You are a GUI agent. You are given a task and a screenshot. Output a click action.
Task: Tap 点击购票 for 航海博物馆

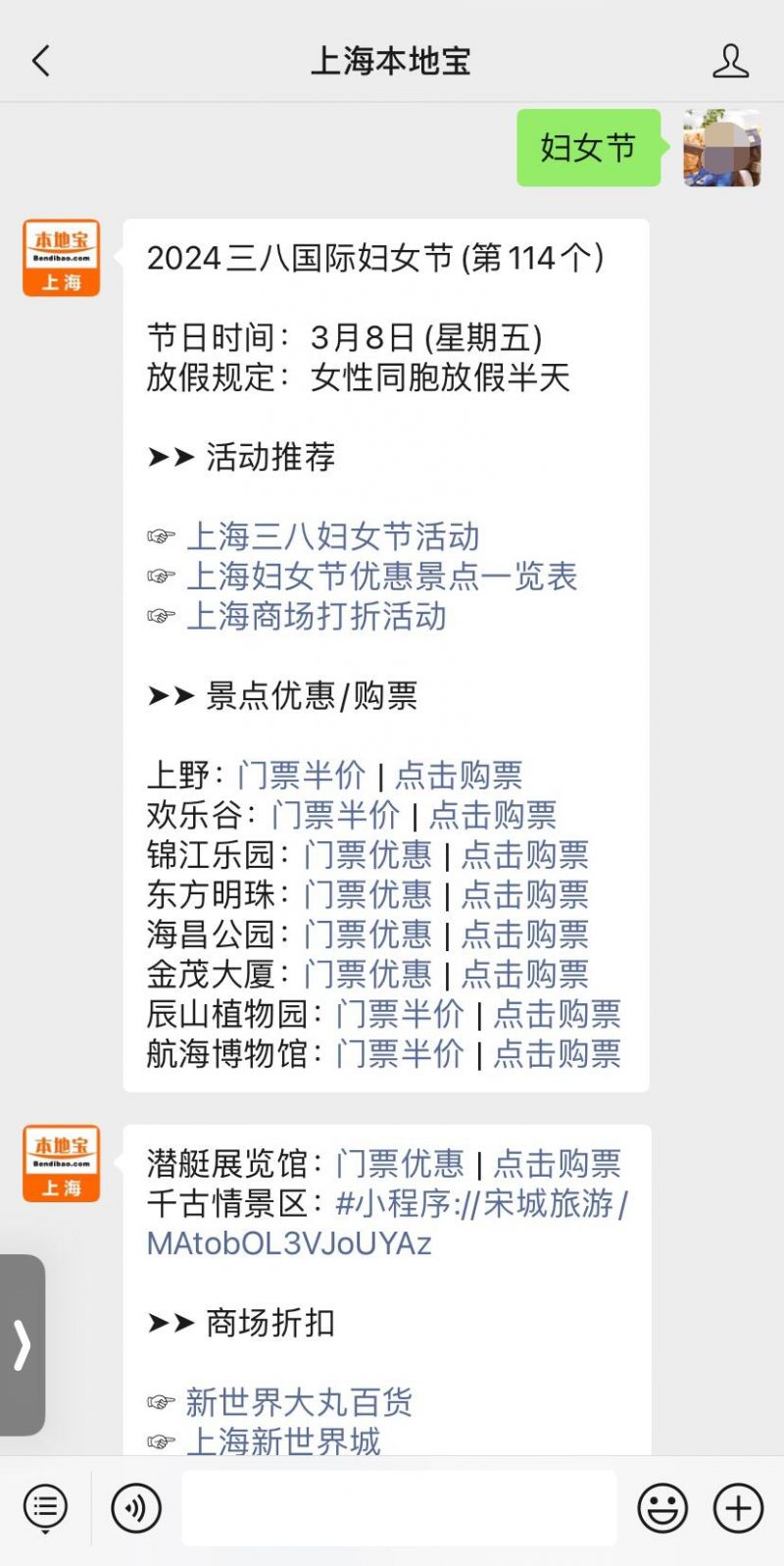tap(557, 1054)
